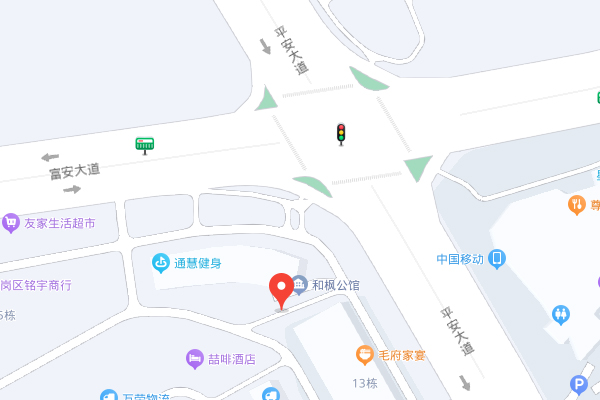Tap the red location pin
This screenshot has height=400, width=600.
(282, 290)
